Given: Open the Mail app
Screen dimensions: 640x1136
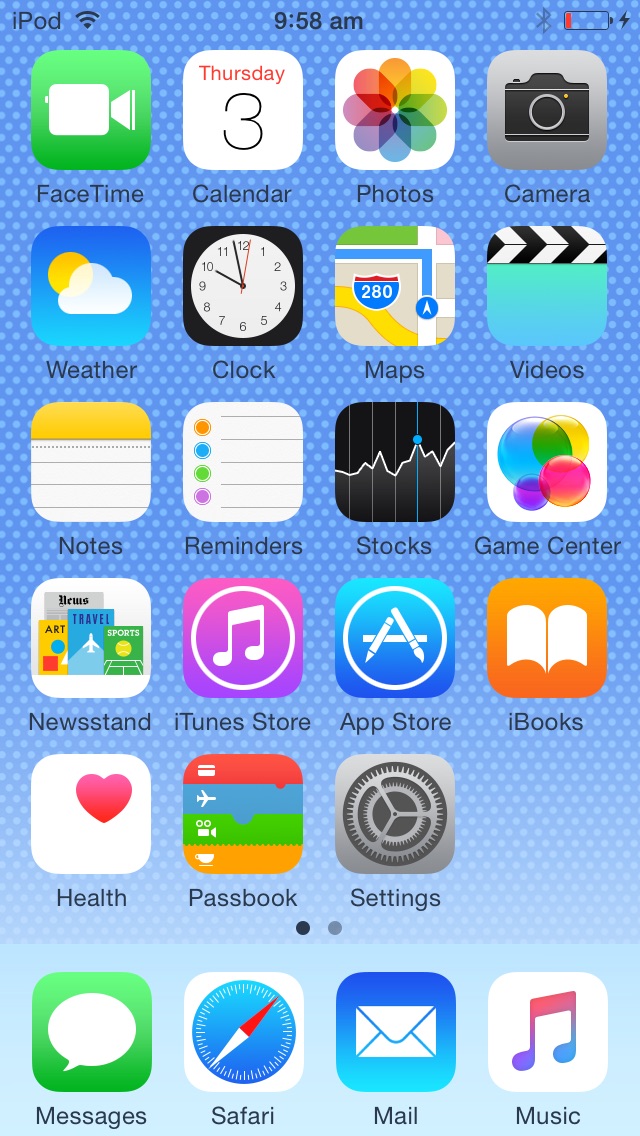Looking at the screenshot, I should pos(396,1032).
